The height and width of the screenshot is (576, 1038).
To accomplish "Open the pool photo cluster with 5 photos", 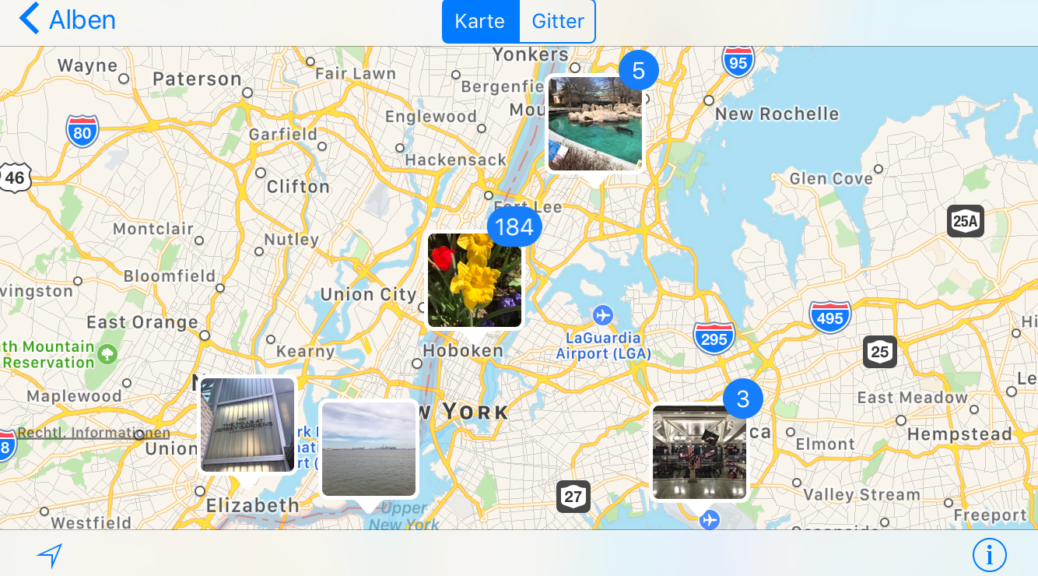I will click(x=595, y=122).
